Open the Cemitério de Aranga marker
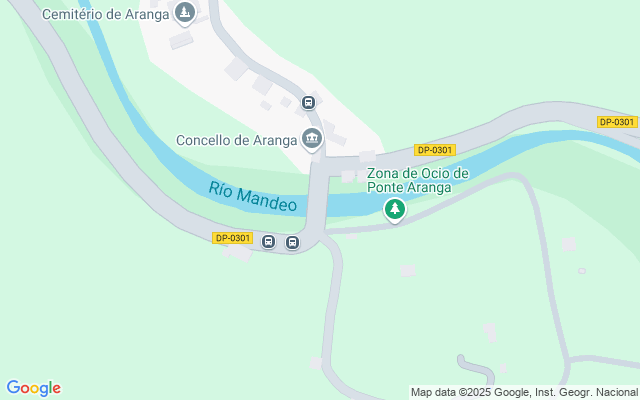This screenshot has width=640, height=400. [184, 13]
